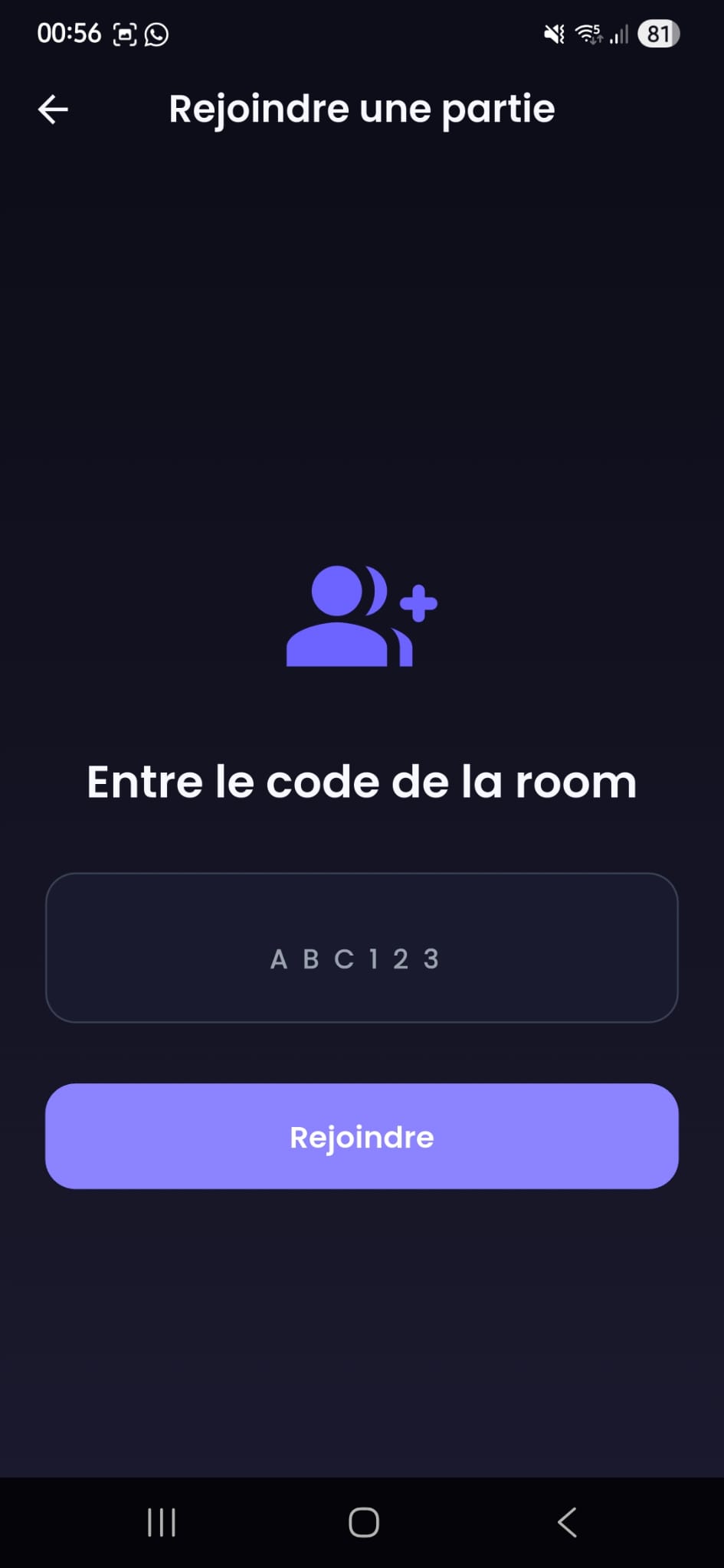Tap the status bar at the top

point(362,33)
